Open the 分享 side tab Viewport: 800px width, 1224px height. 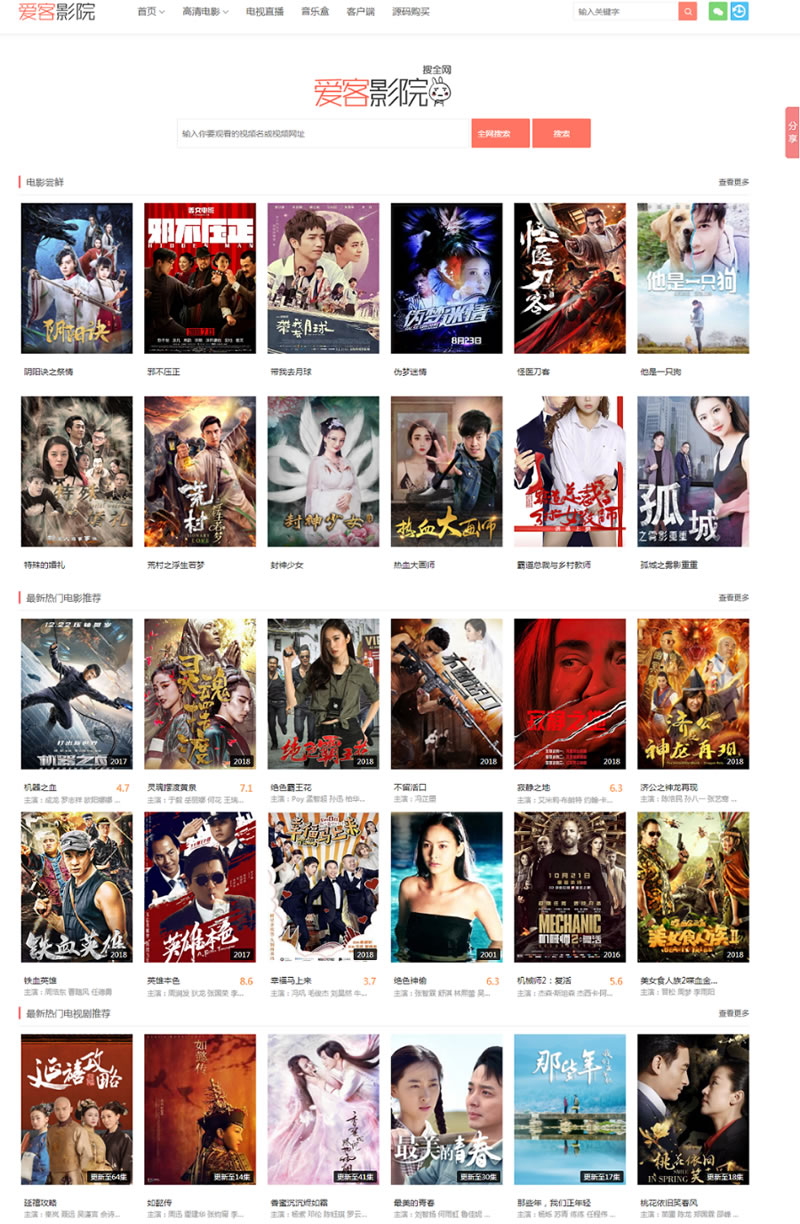(792, 132)
